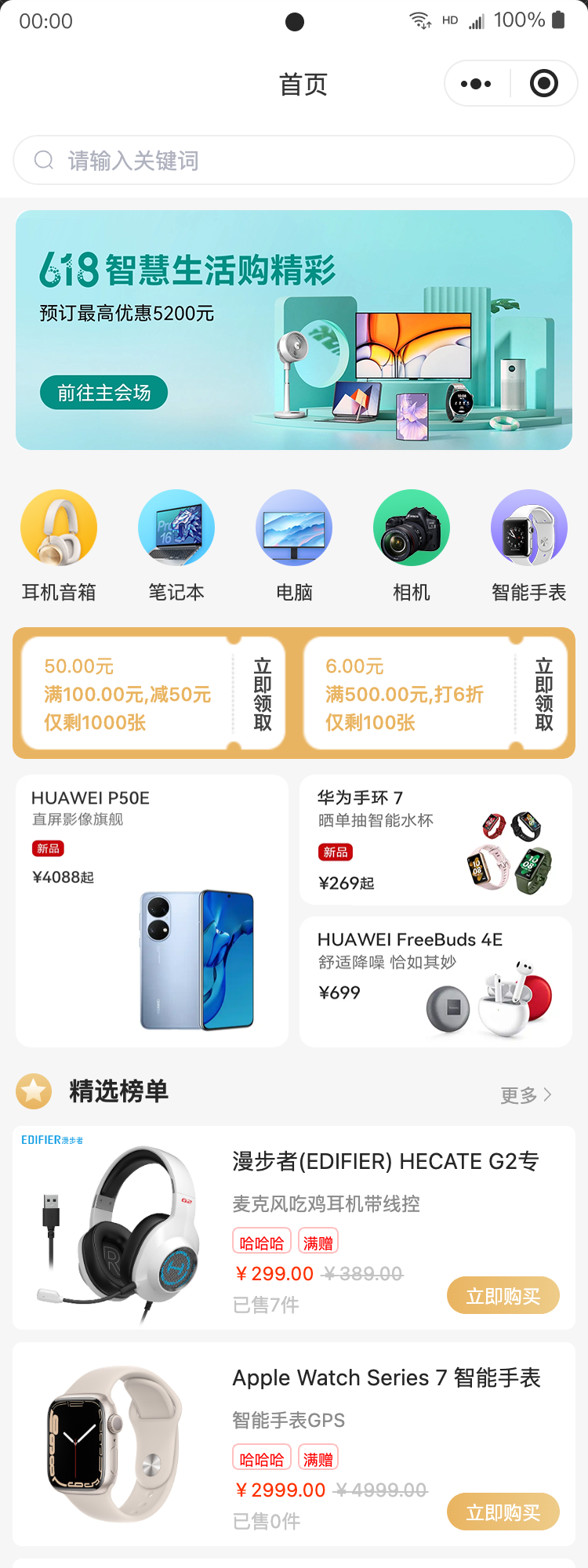Open the mini program three-dot menu
Image resolution: width=588 pixels, height=1568 pixels.
point(476,84)
